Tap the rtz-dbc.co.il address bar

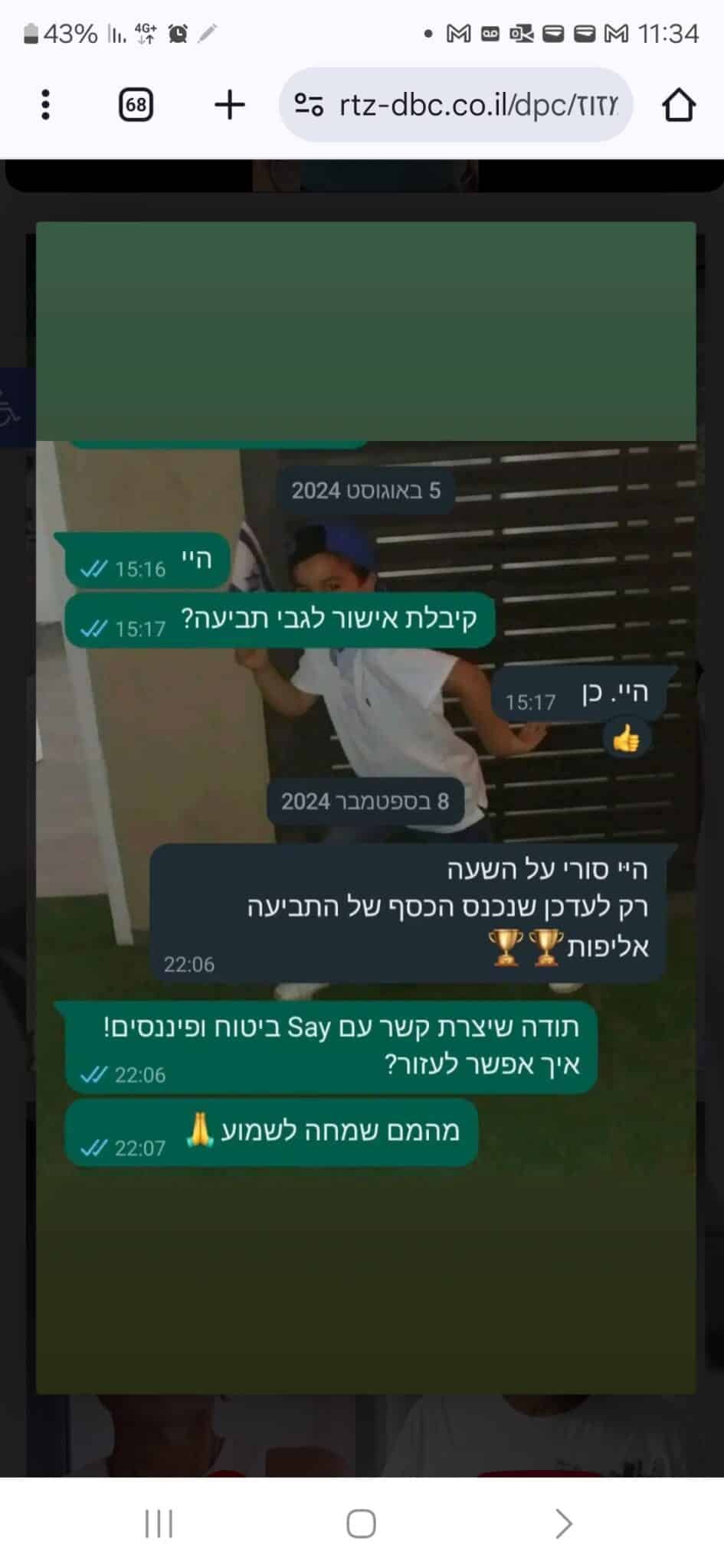[x=457, y=105]
